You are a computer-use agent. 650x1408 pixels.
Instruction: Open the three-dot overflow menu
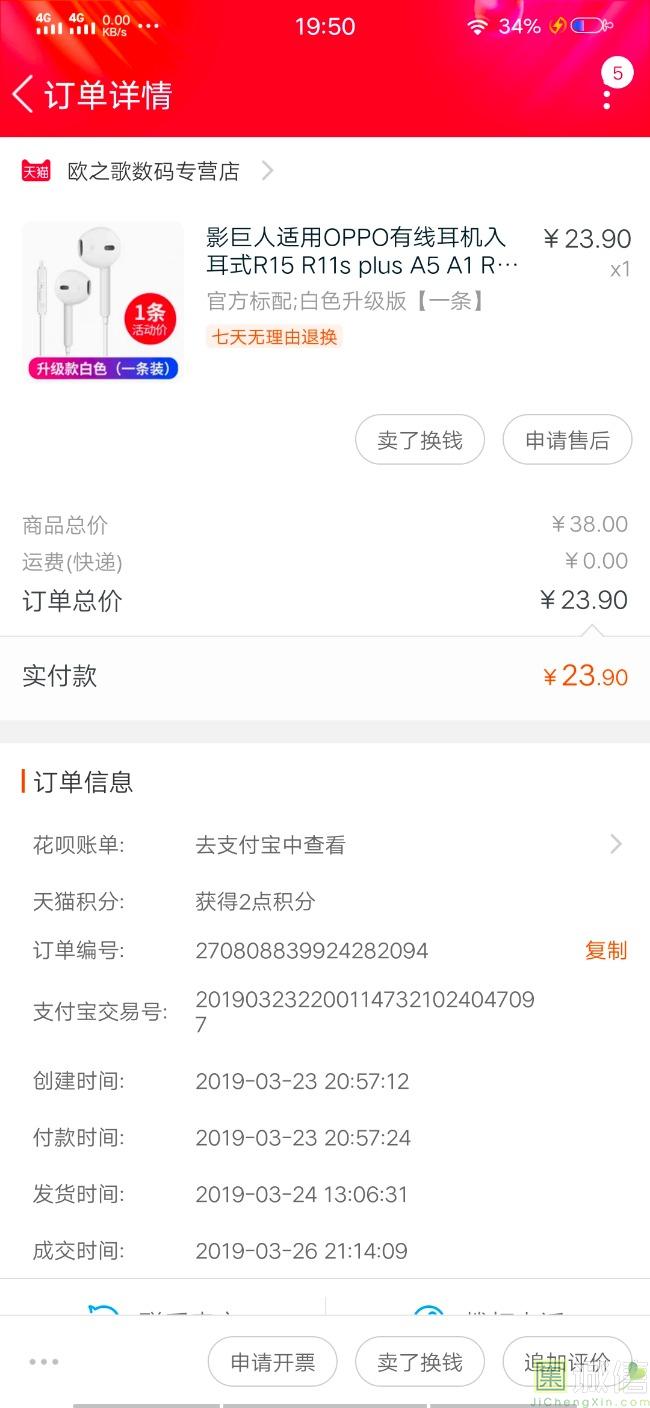(x=606, y=98)
